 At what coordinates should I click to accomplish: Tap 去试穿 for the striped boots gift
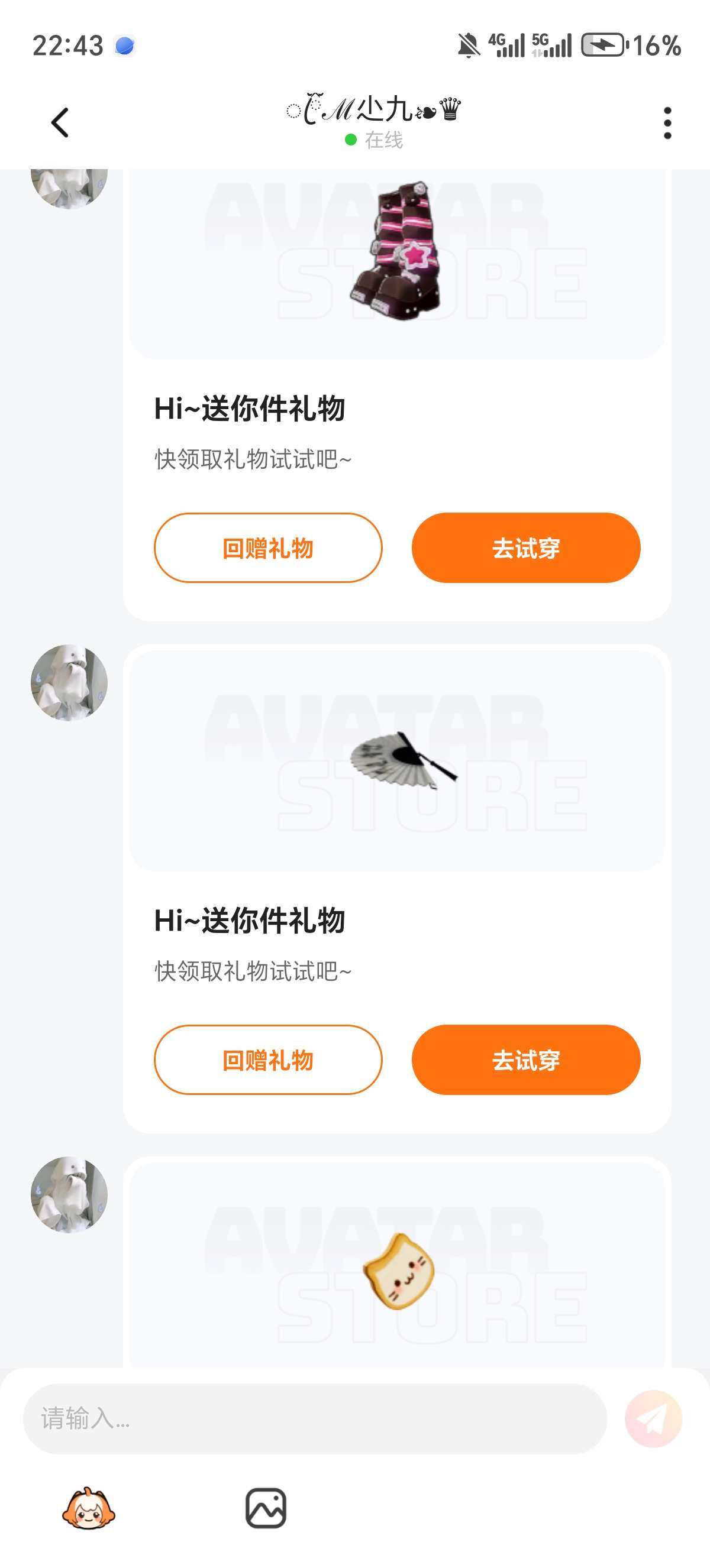pyautogui.click(x=525, y=548)
